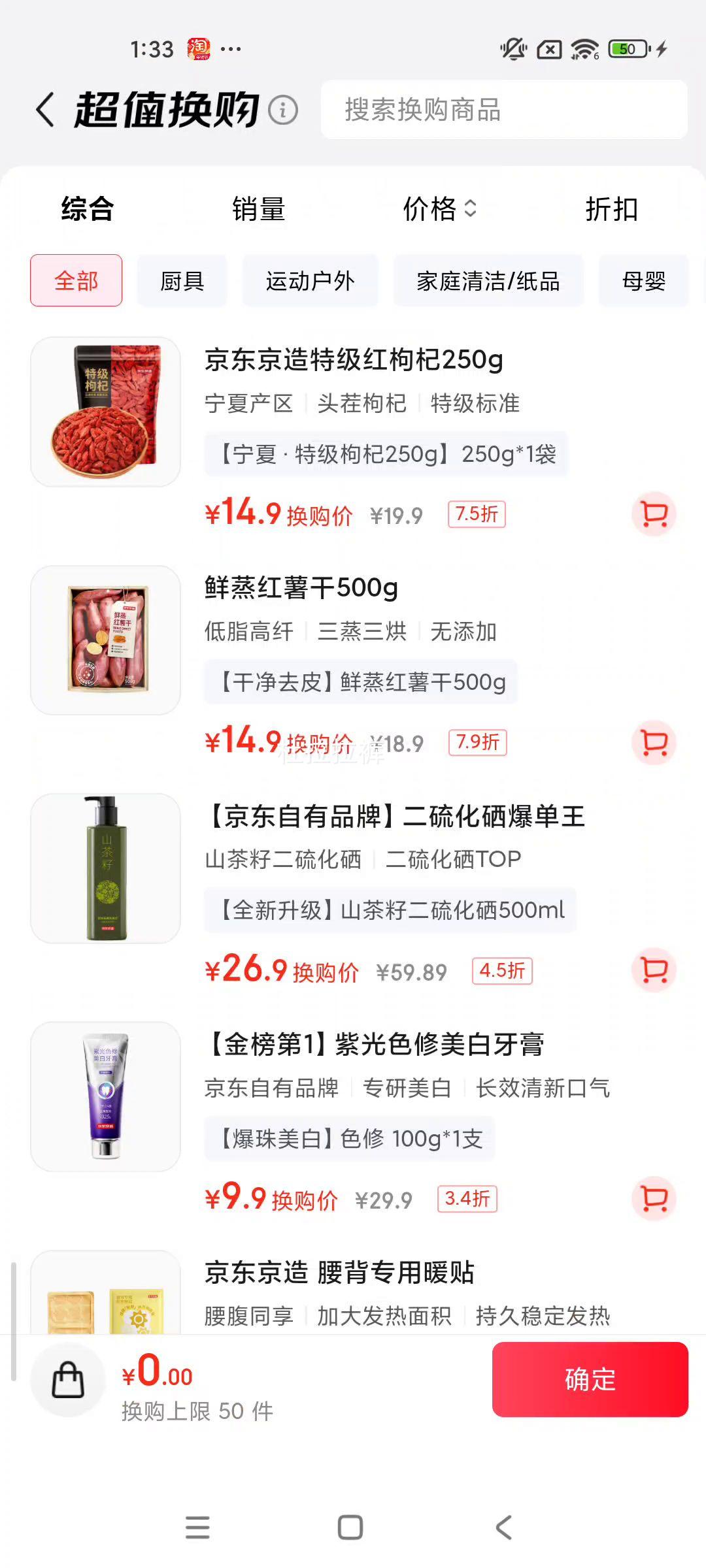Select the 运动户外 category chip
Image resolution: width=706 pixels, height=1568 pixels.
310,281
